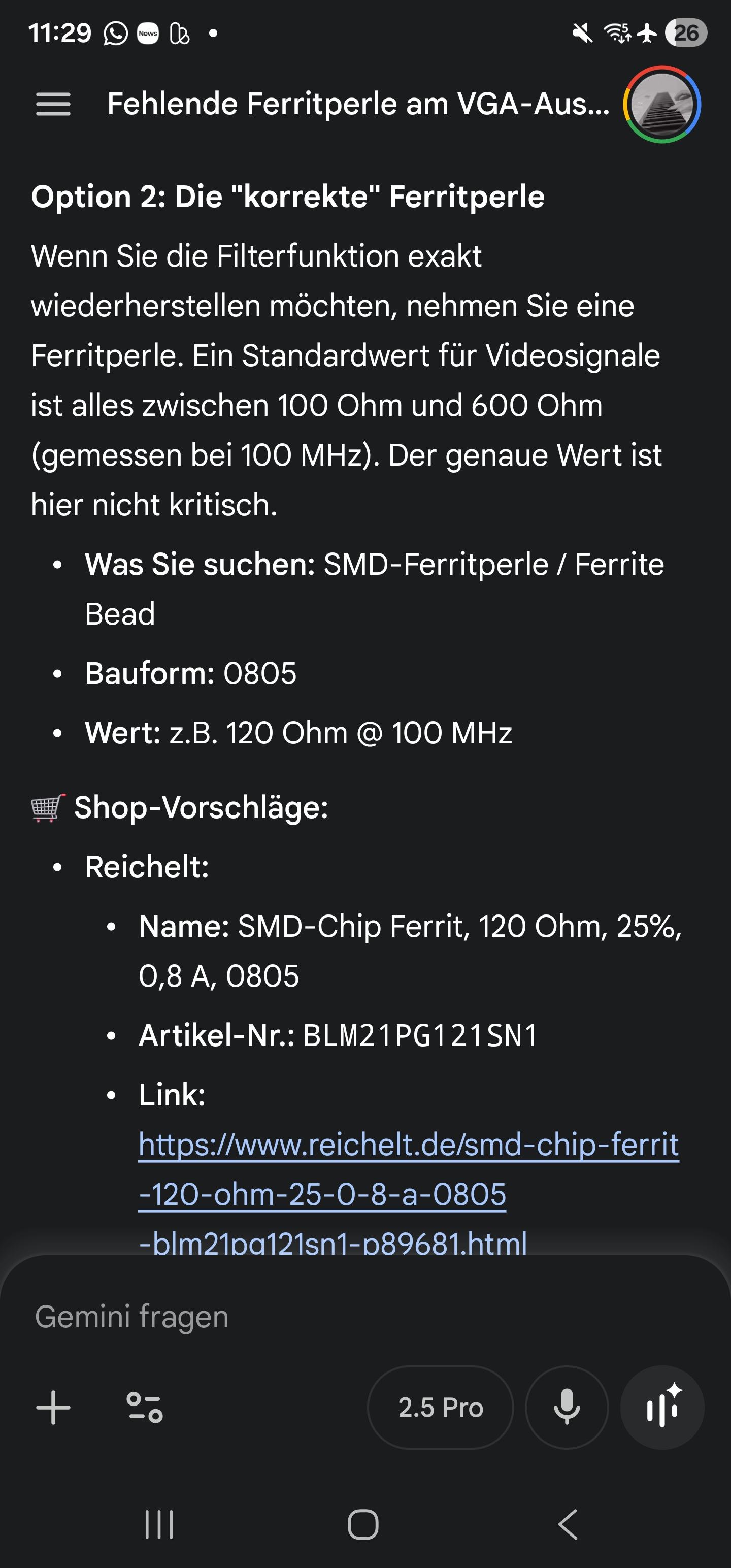
Task: Change the model via 2.5 Pro chip
Action: click(440, 1408)
